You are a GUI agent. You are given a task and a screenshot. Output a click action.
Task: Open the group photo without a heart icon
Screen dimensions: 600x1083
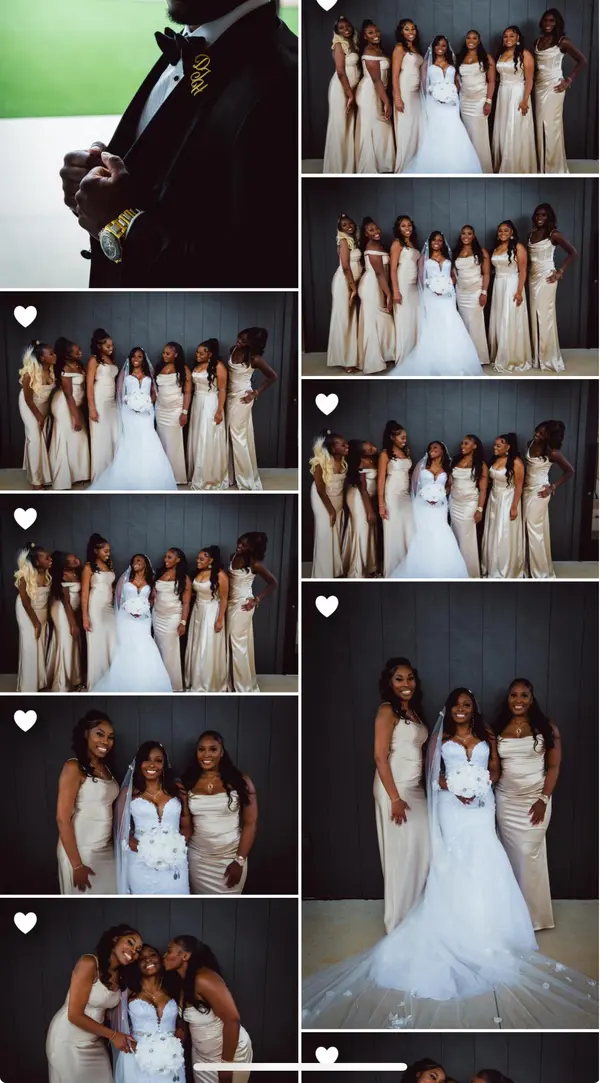(449, 277)
